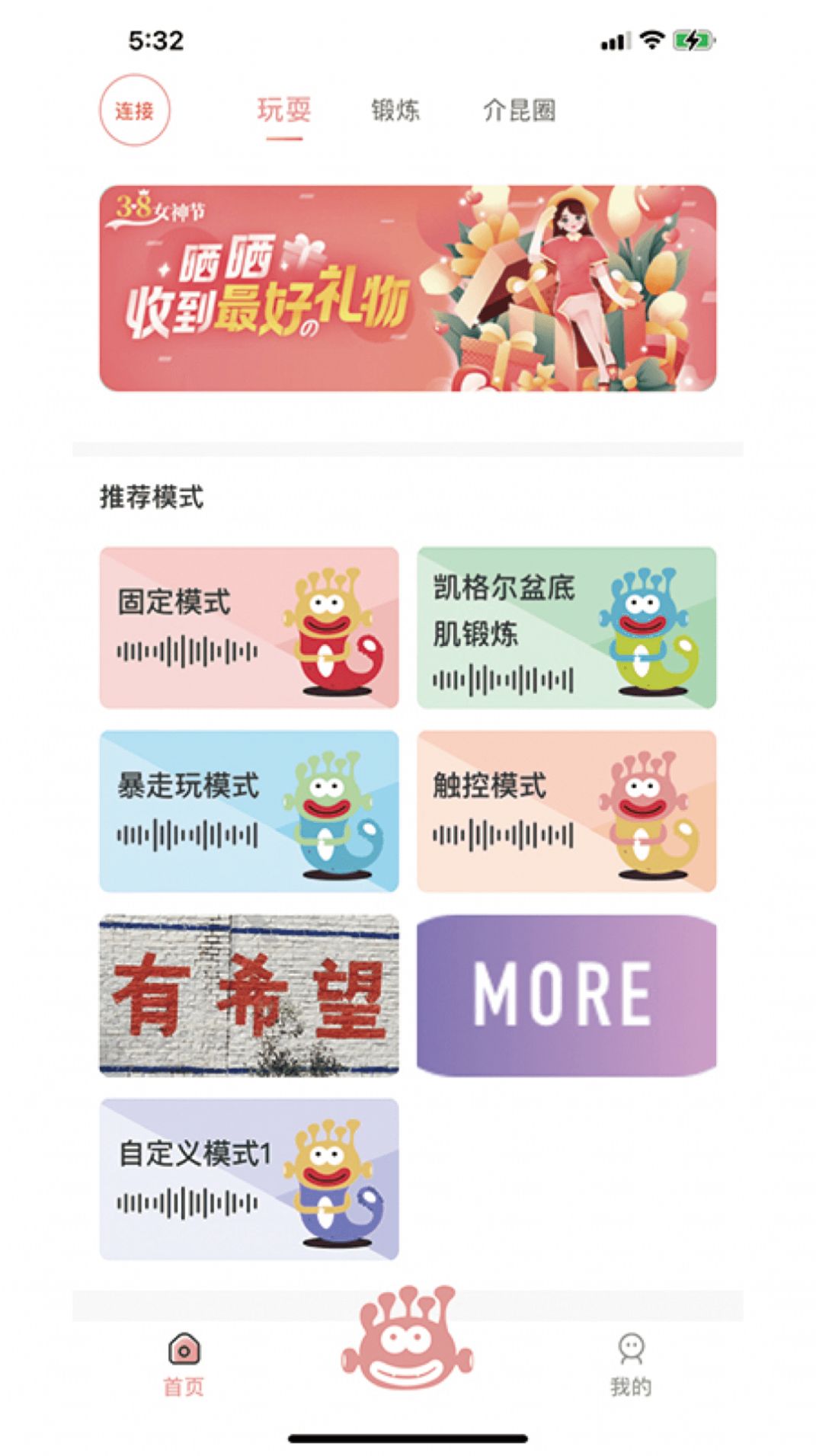Choose the 暴走玩模式 card
Screen dimensions: 816x1456
[x=249, y=811]
